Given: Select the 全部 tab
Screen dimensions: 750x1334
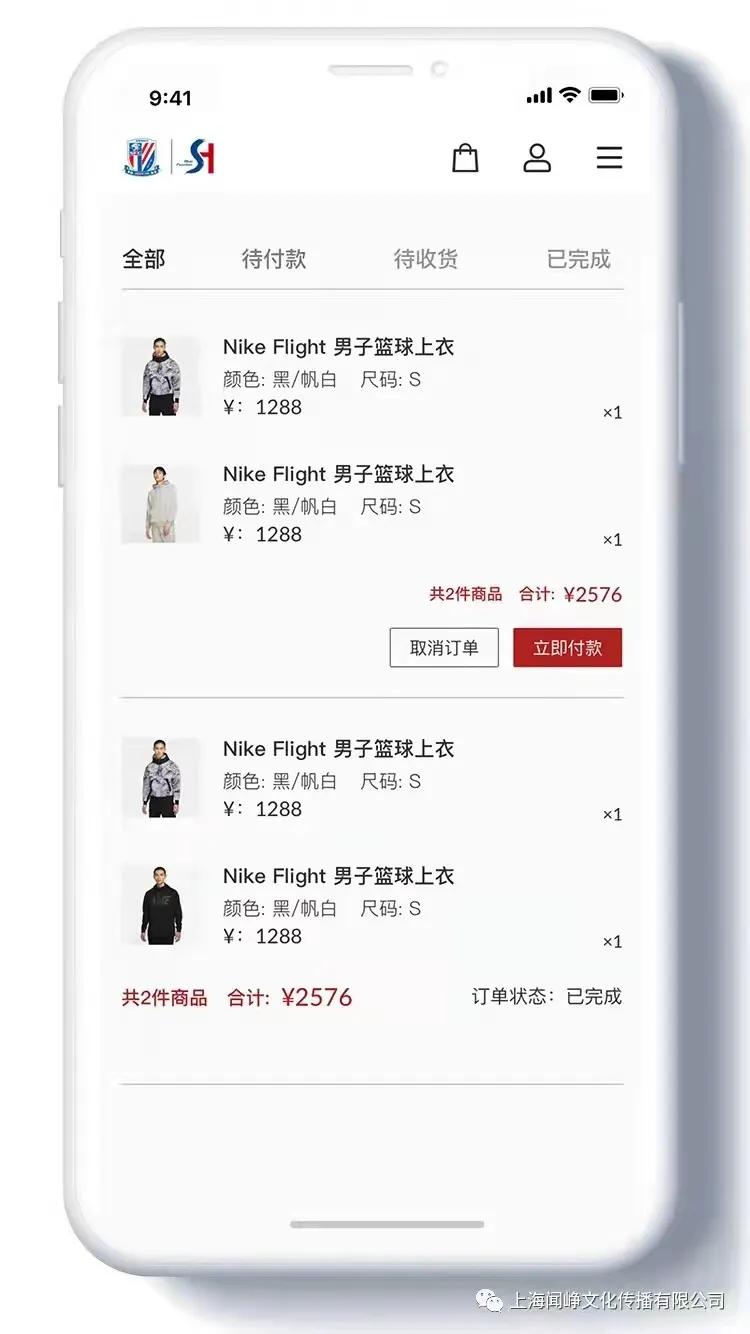Looking at the screenshot, I should click(143, 259).
